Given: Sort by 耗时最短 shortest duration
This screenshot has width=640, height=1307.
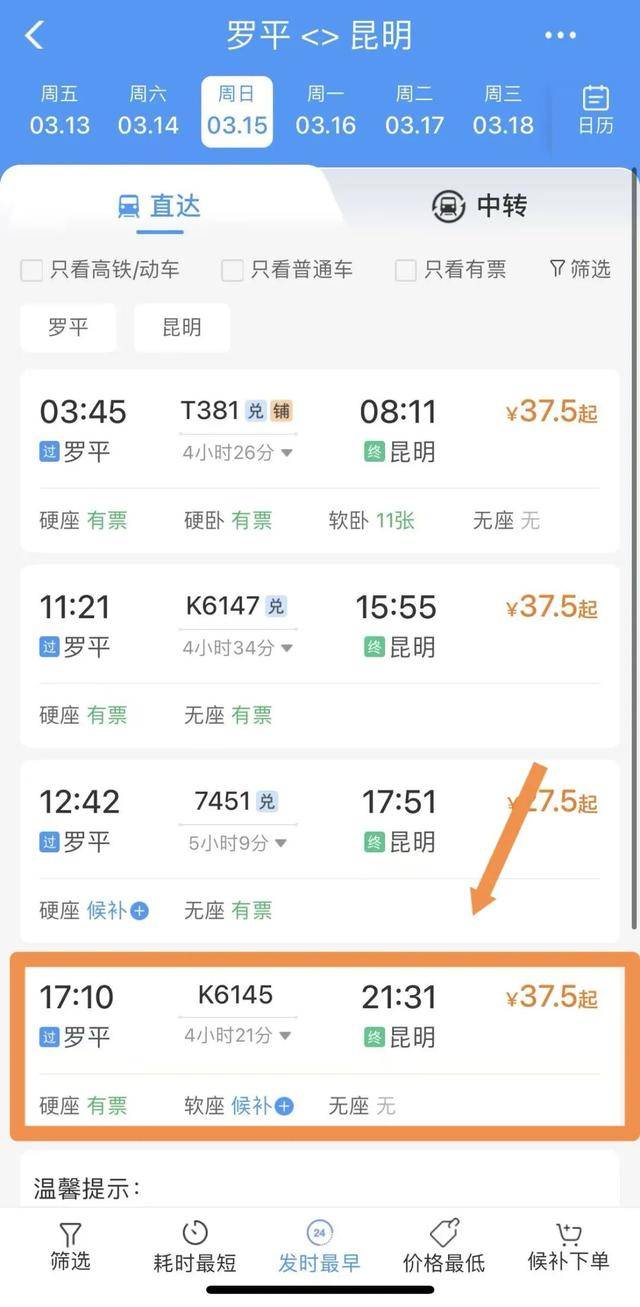Looking at the screenshot, I should 195,1247.
